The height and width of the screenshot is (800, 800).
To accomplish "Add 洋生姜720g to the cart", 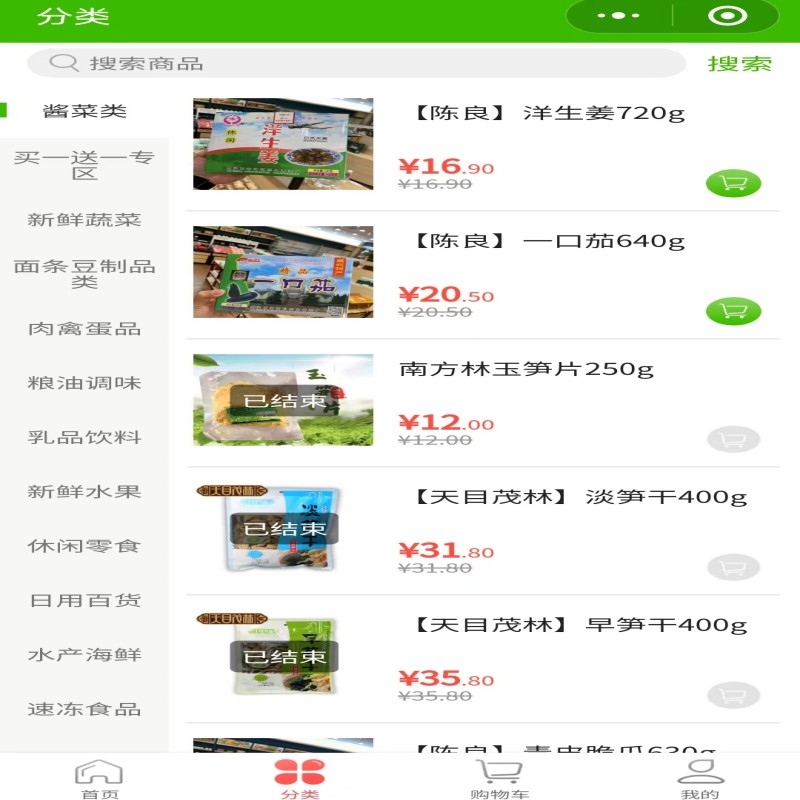I will (x=733, y=183).
